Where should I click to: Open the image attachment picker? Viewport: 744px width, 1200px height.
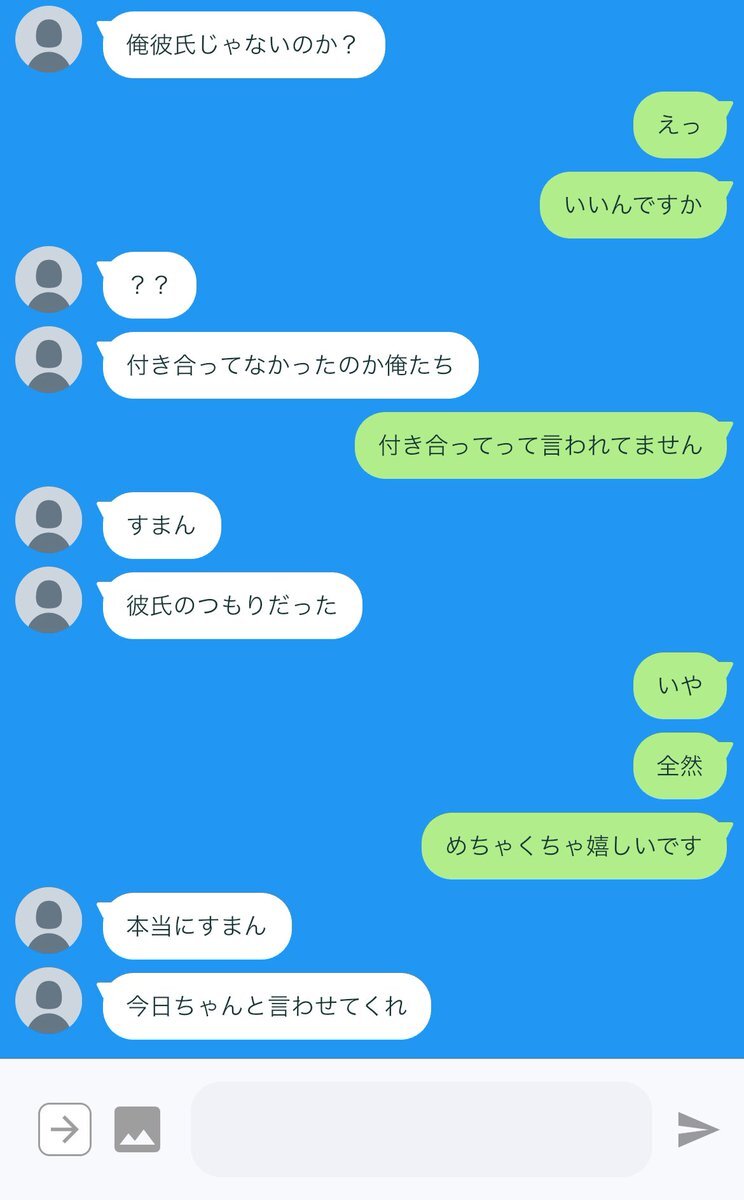coord(137,1130)
